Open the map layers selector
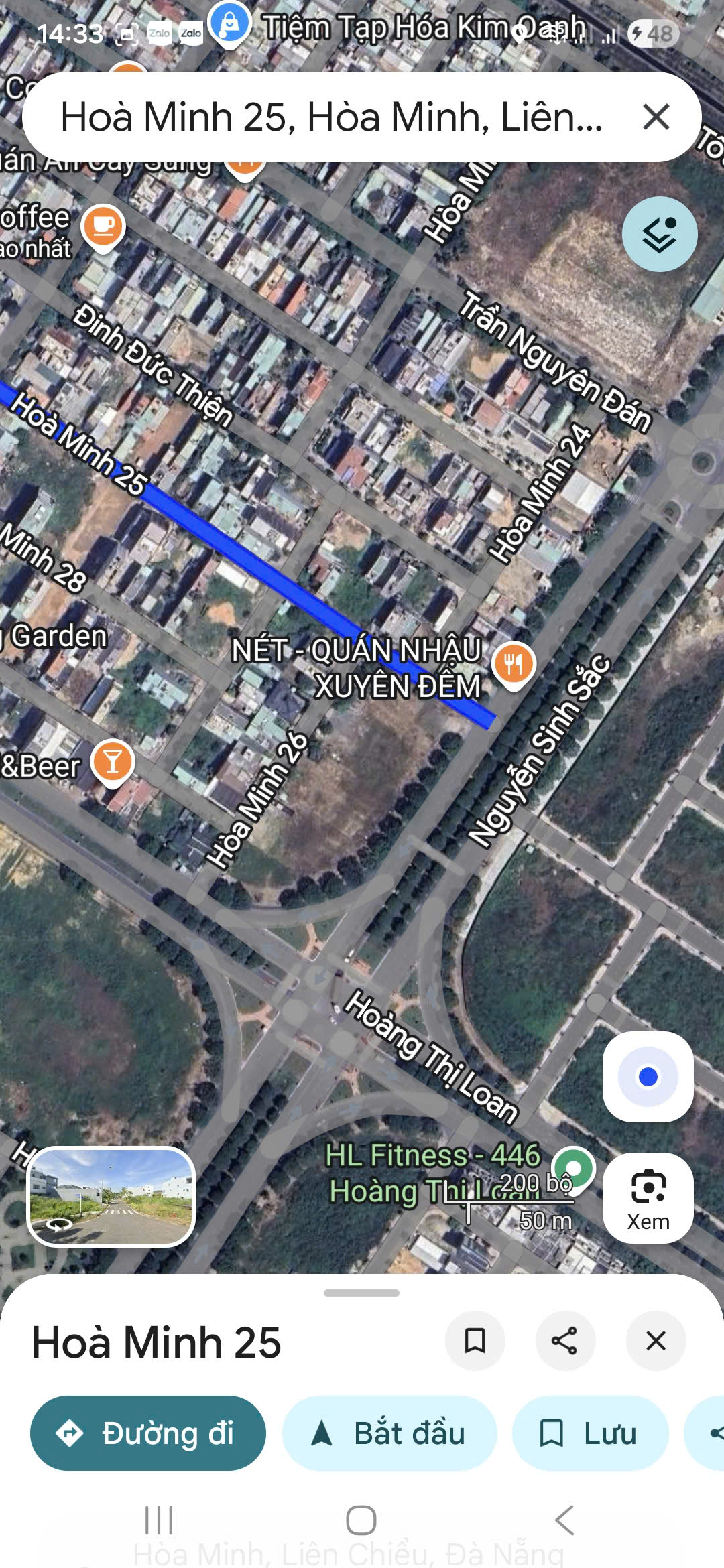Image resolution: width=724 pixels, height=1568 pixels. pos(660,235)
